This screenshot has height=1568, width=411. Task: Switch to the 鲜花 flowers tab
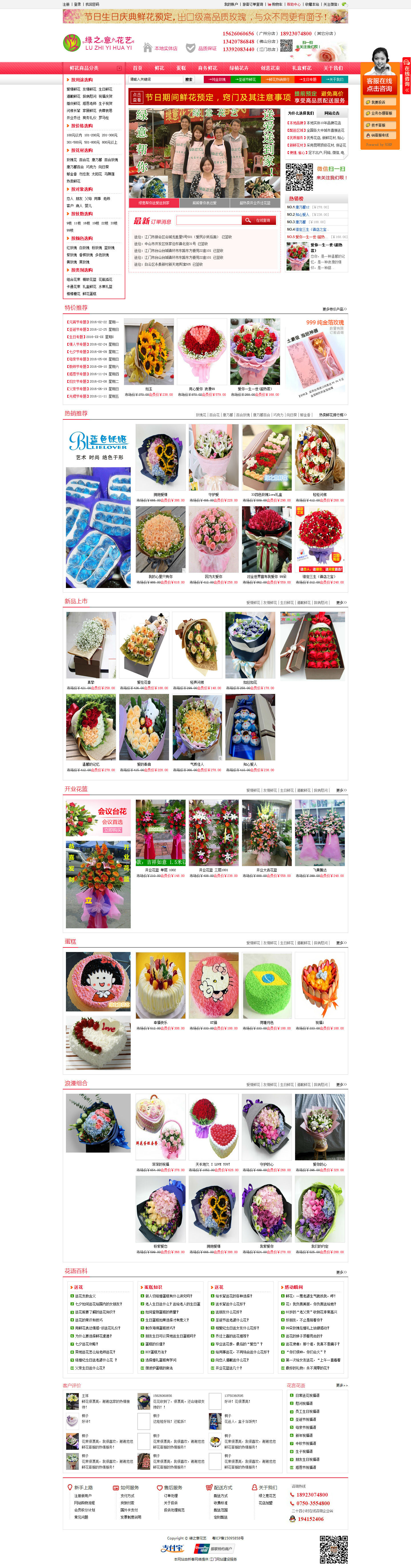[x=159, y=68]
